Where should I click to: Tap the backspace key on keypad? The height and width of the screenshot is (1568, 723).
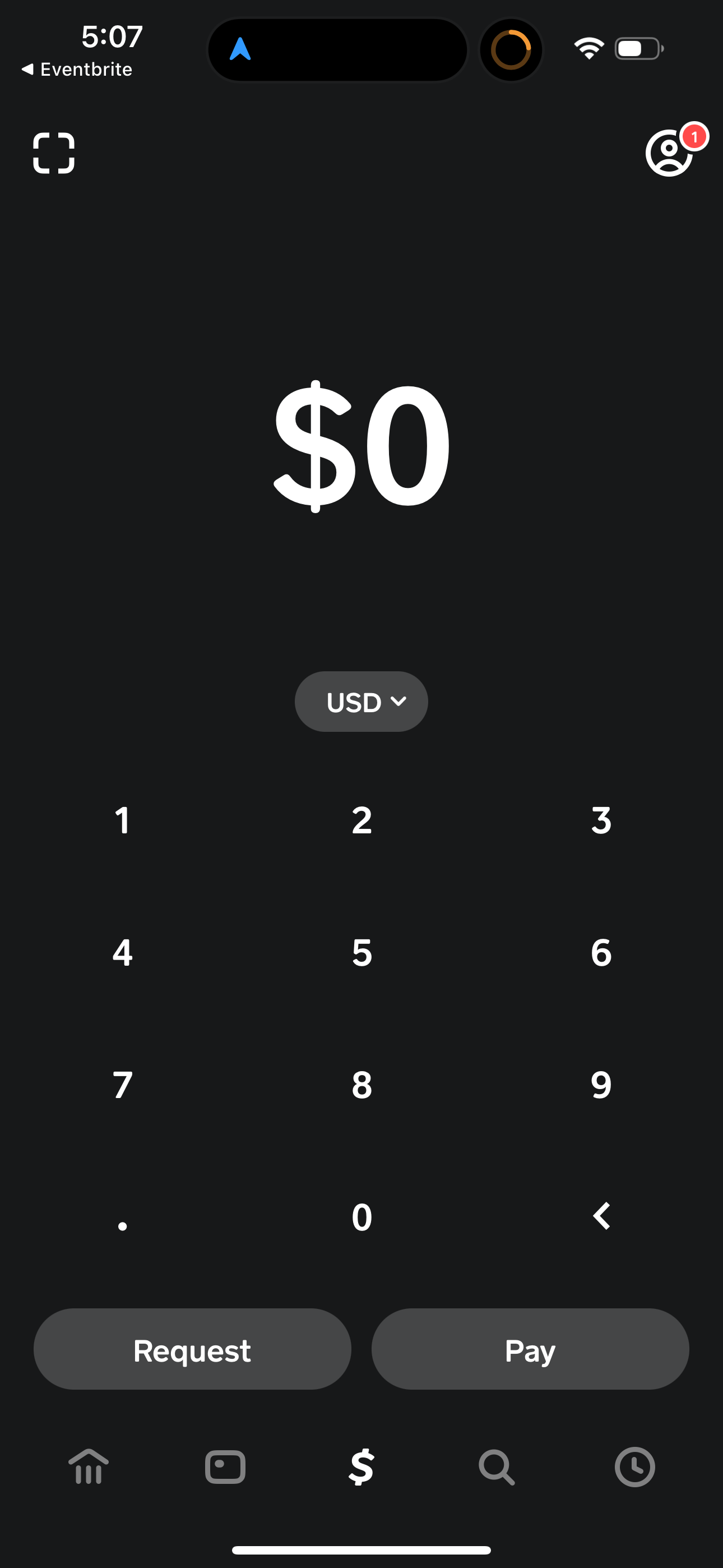point(600,1217)
